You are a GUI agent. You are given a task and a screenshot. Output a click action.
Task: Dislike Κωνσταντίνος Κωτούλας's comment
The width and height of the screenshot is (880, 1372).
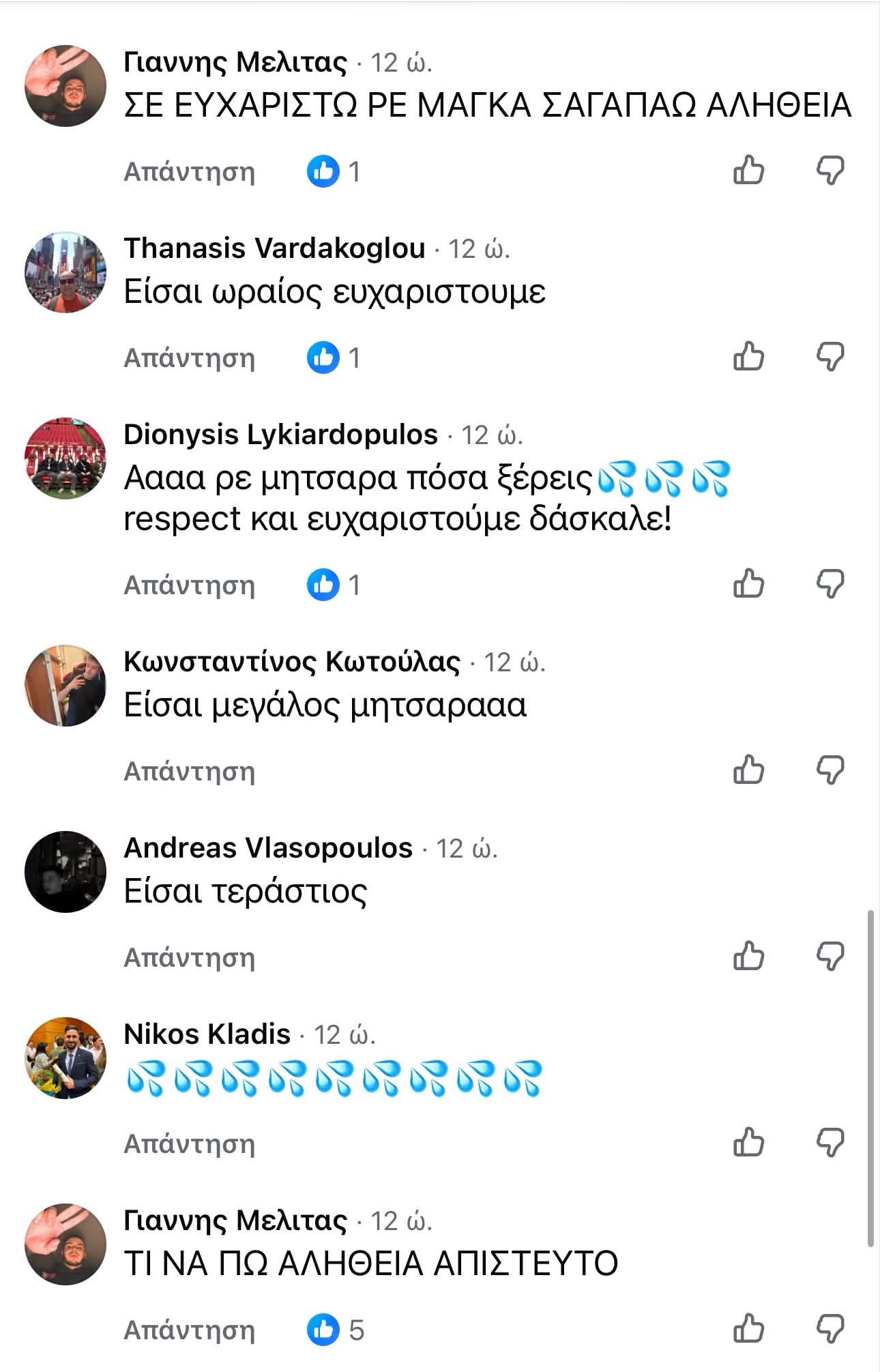click(830, 770)
